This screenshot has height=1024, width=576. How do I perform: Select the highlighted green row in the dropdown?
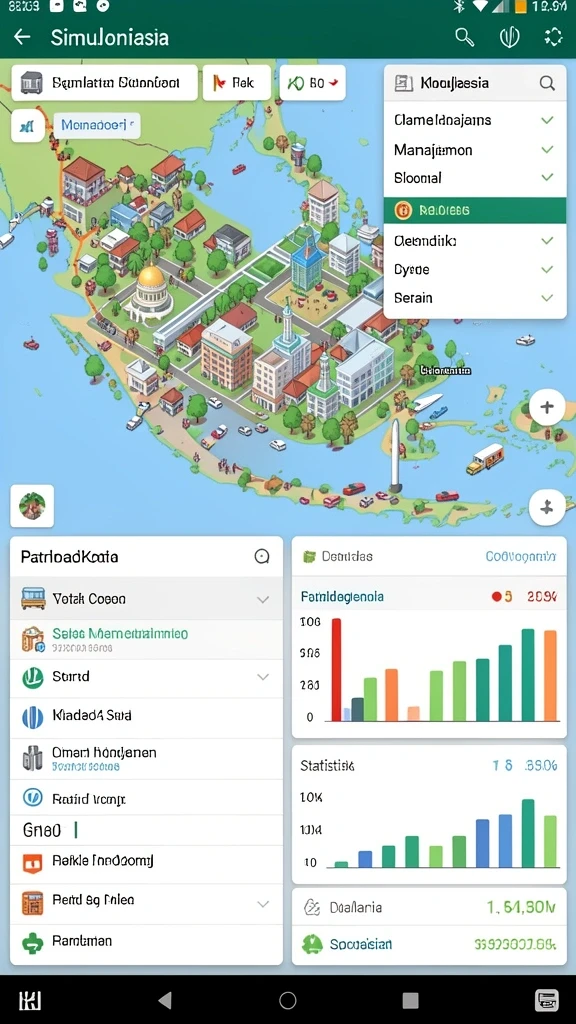tap(475, 210)
